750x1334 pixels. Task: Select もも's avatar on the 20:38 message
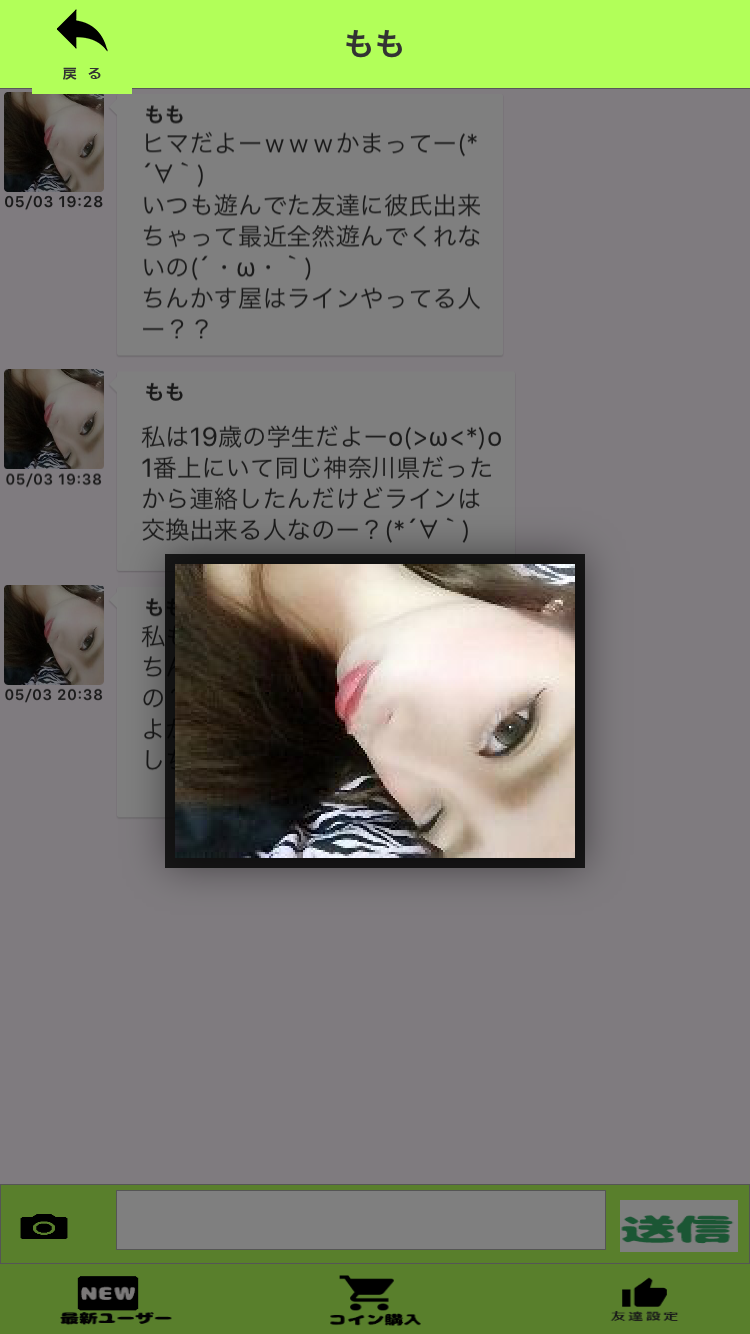tap(54, 635)
